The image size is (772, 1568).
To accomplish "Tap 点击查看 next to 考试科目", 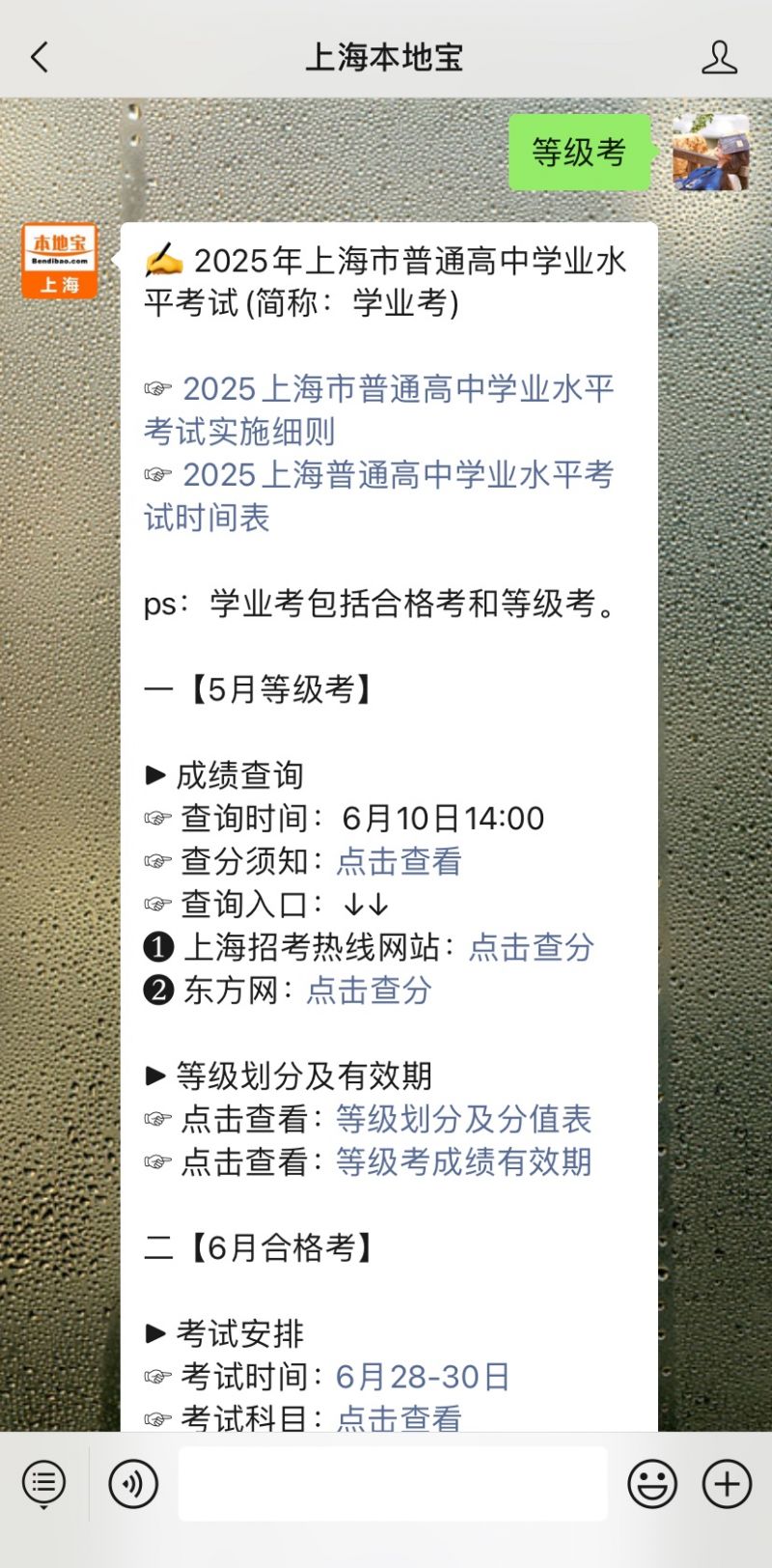I will 399,1417.
